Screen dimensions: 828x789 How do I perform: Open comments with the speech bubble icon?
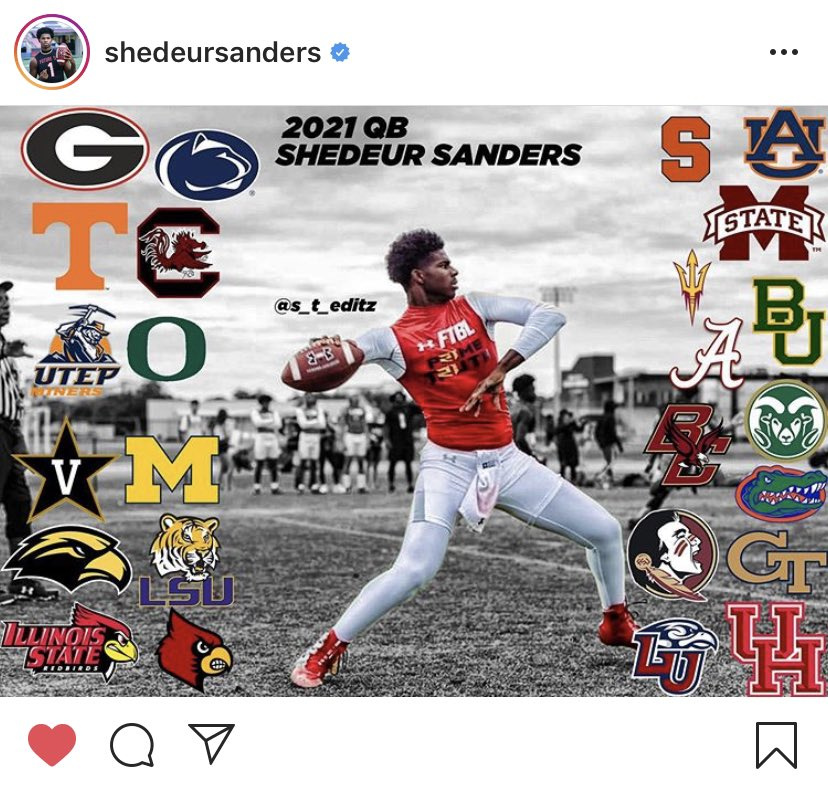tap(132, 744)
